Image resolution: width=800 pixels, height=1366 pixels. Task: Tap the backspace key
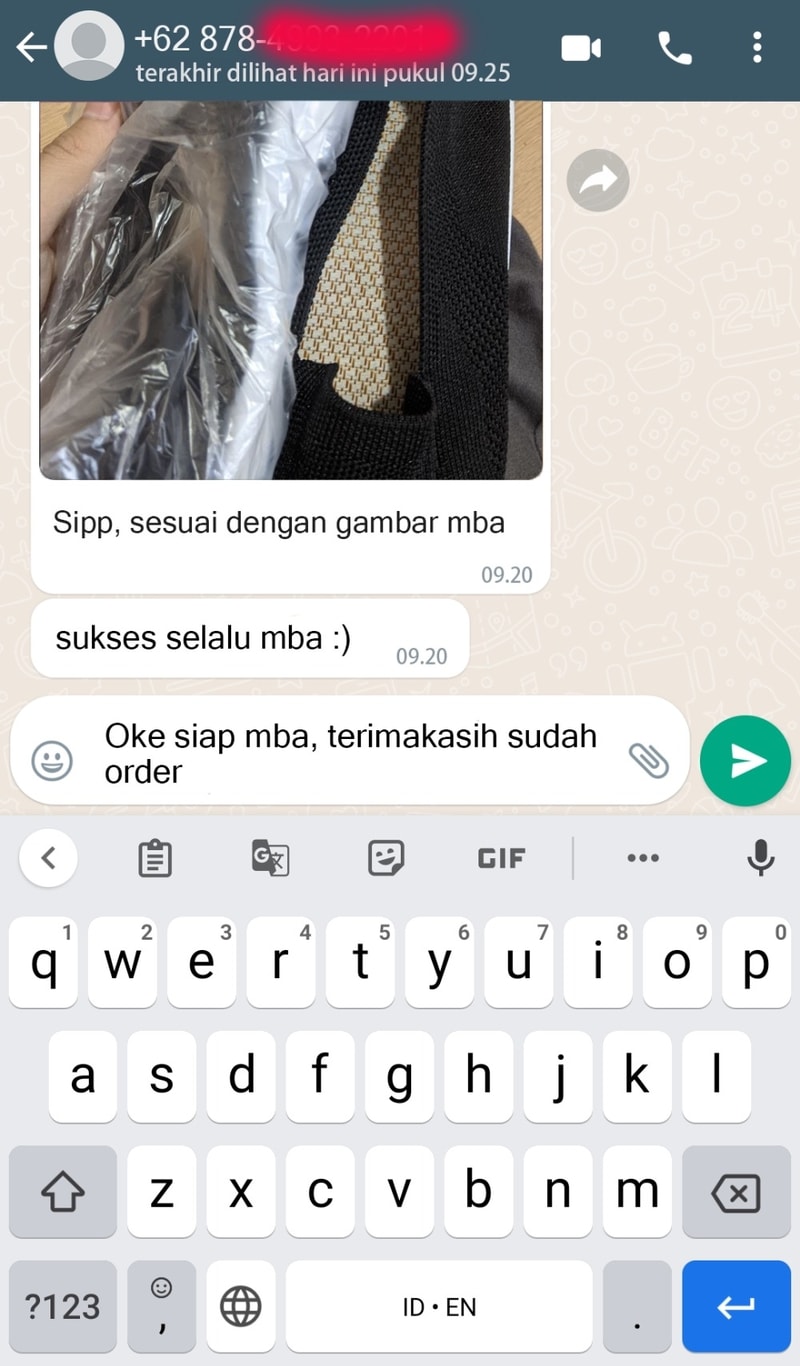[736, 1192]
